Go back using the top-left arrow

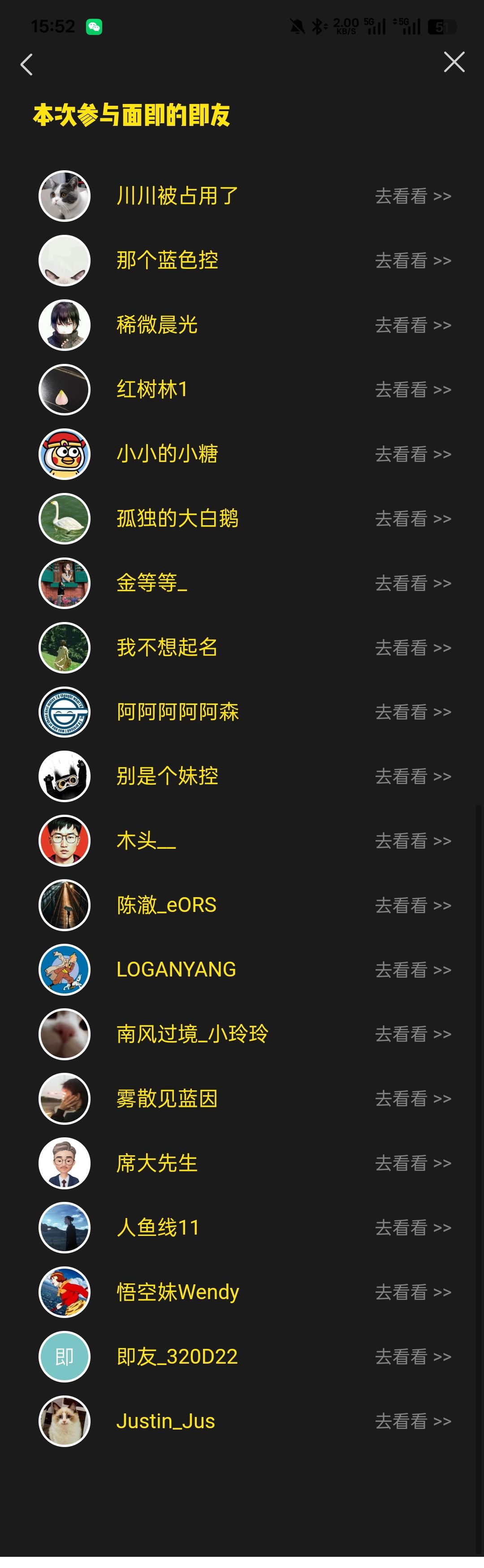[26, 64]
